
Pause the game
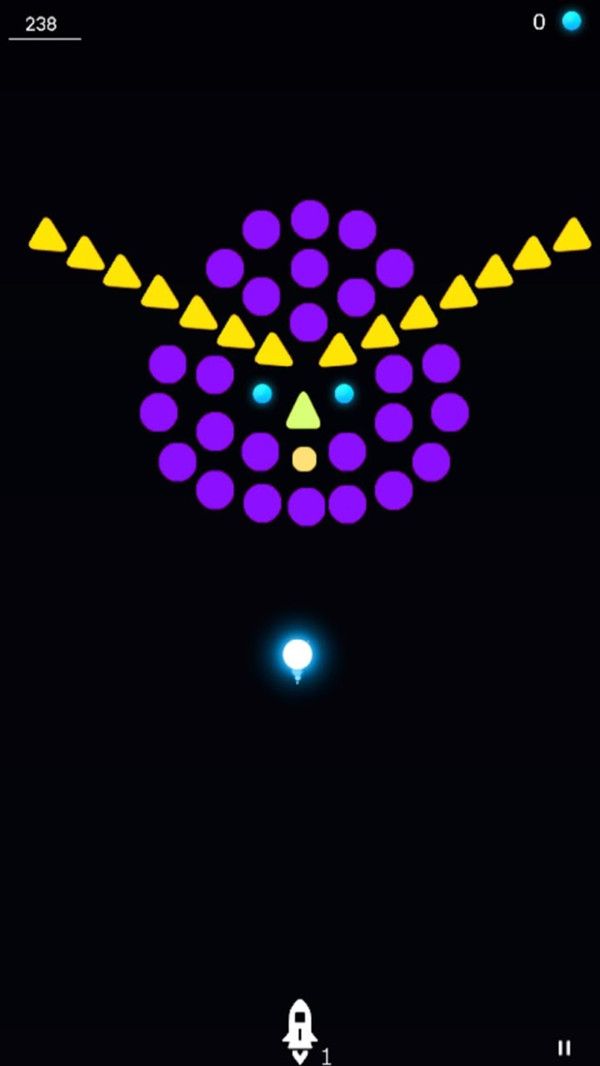tap(564, 1047)
